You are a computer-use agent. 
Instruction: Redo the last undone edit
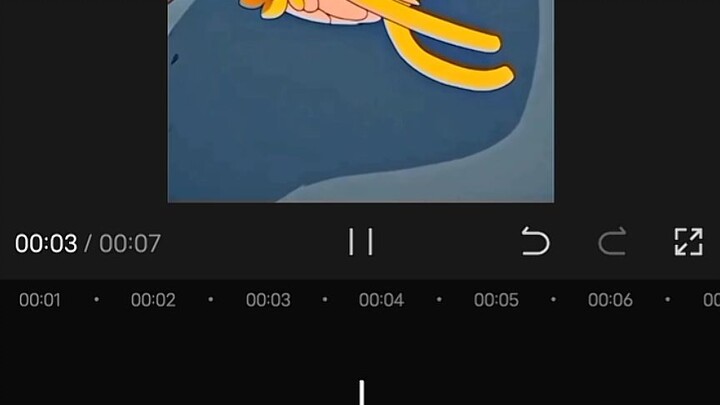(612, 242)
